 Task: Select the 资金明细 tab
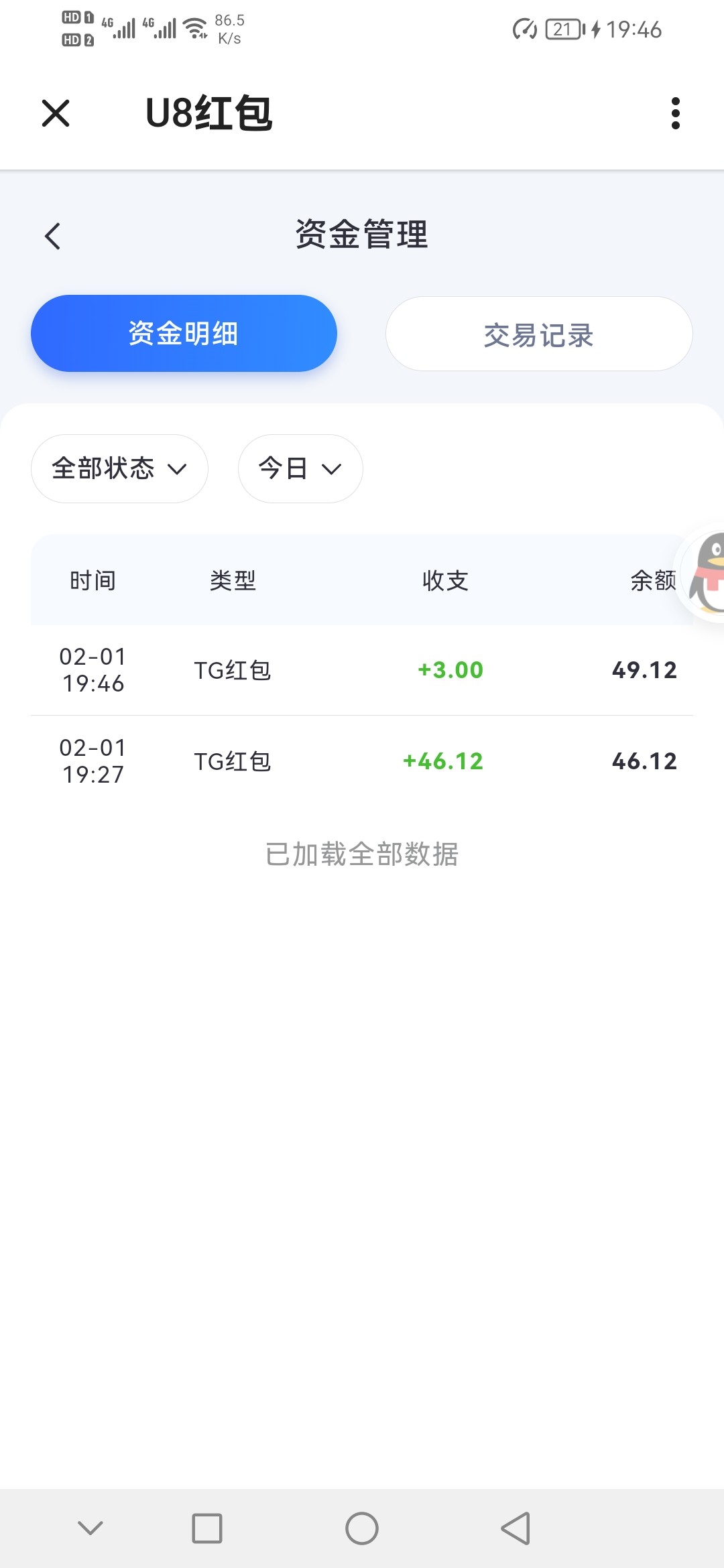(184, 333)
